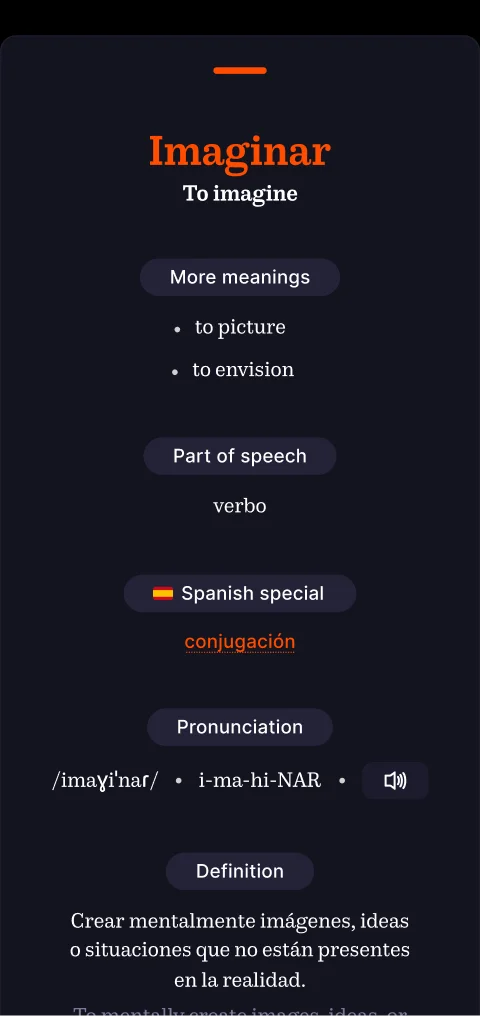Open the conjugación link
Viewport: 480px width, 1016px height.
240,642
